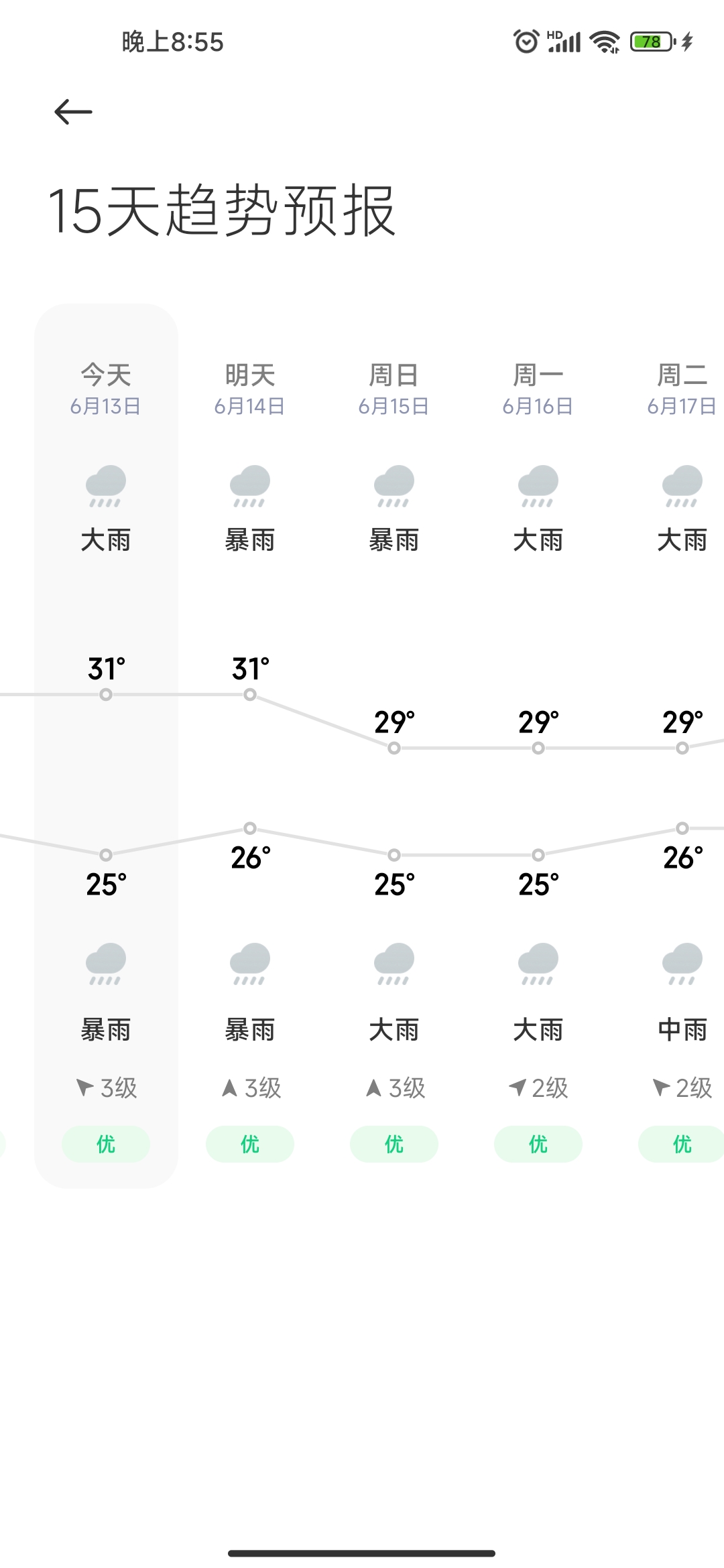724x1568 pixels.
Task: Click Sunday's 25° low temperature point
Action: [x=394, y=854]
